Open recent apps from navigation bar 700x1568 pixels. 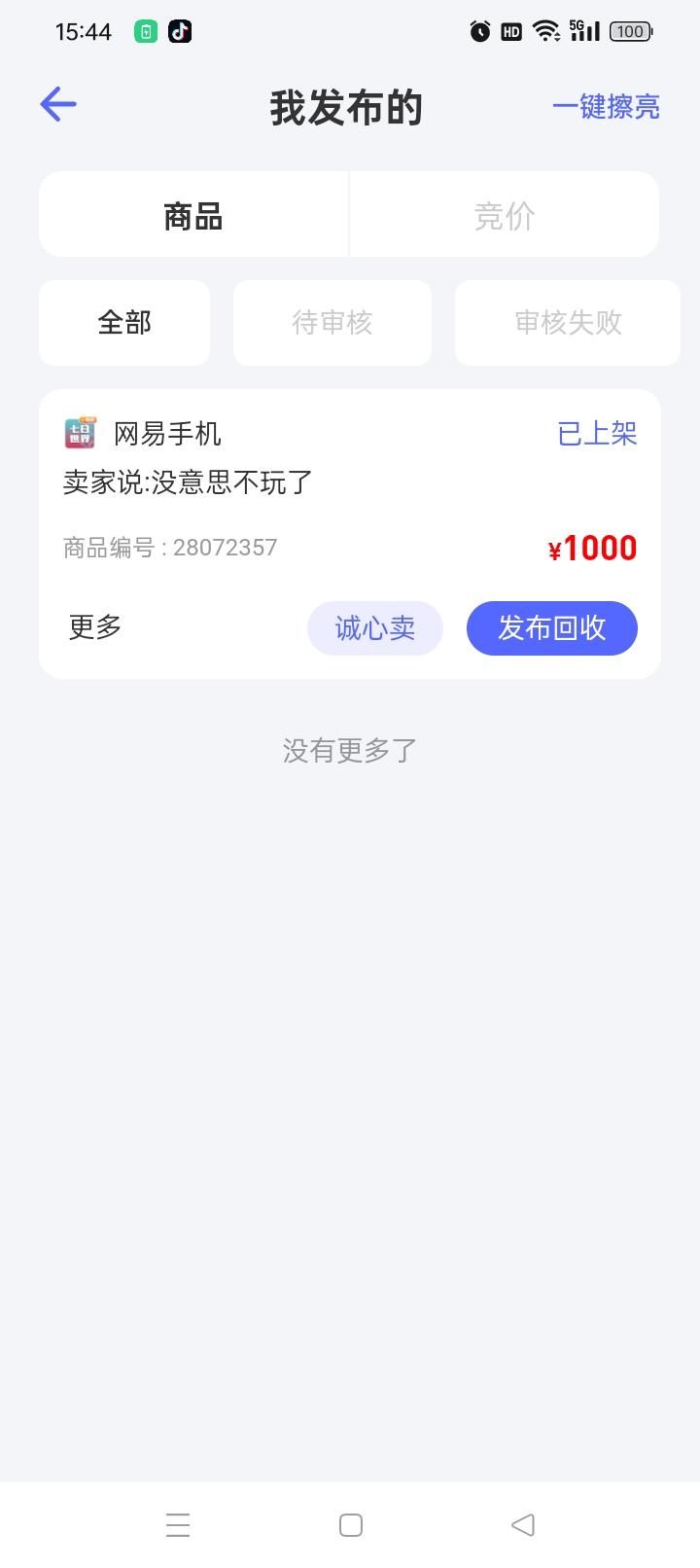178,1524
